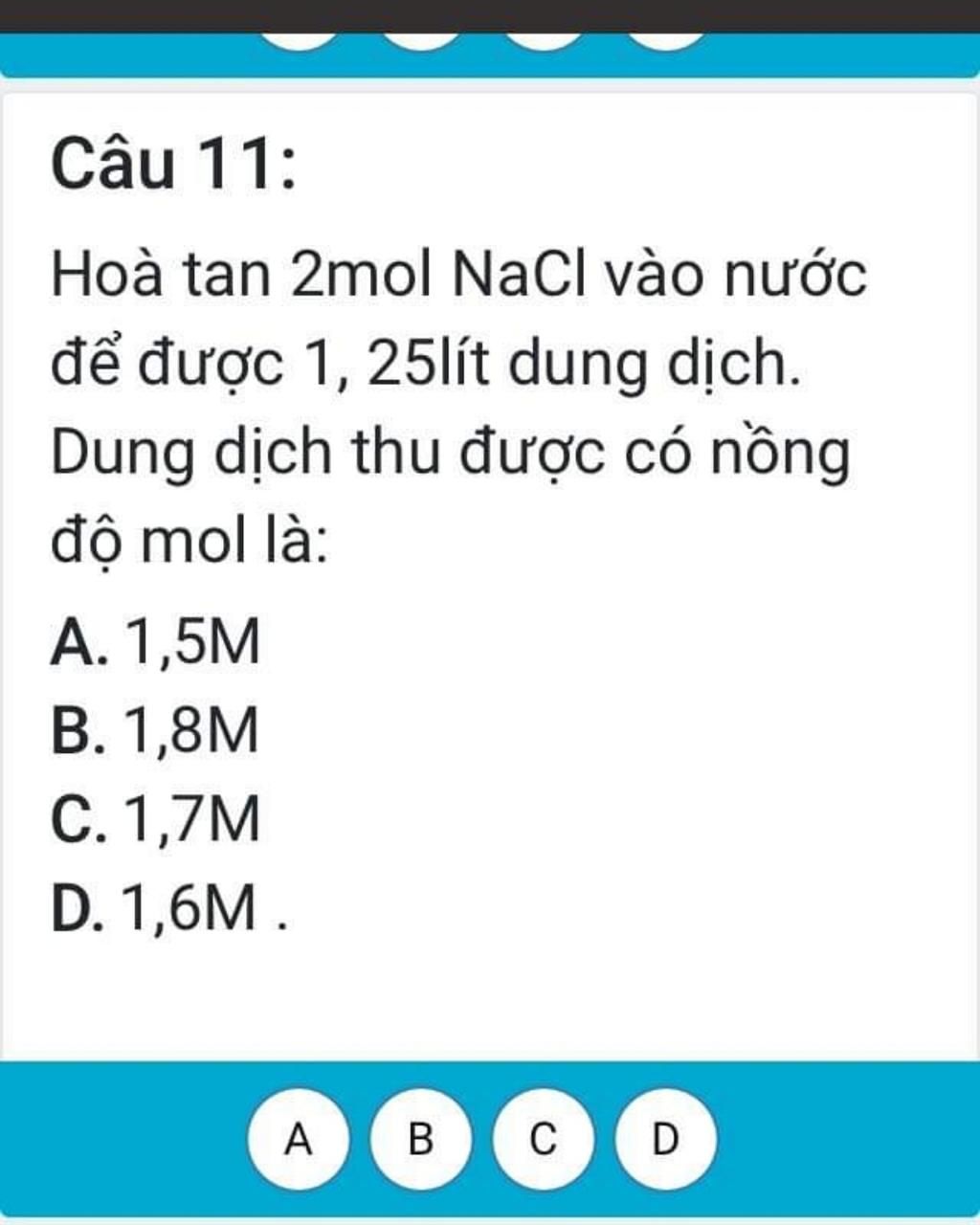
Task: Choose answer B for question 11
Action: 420,1140
